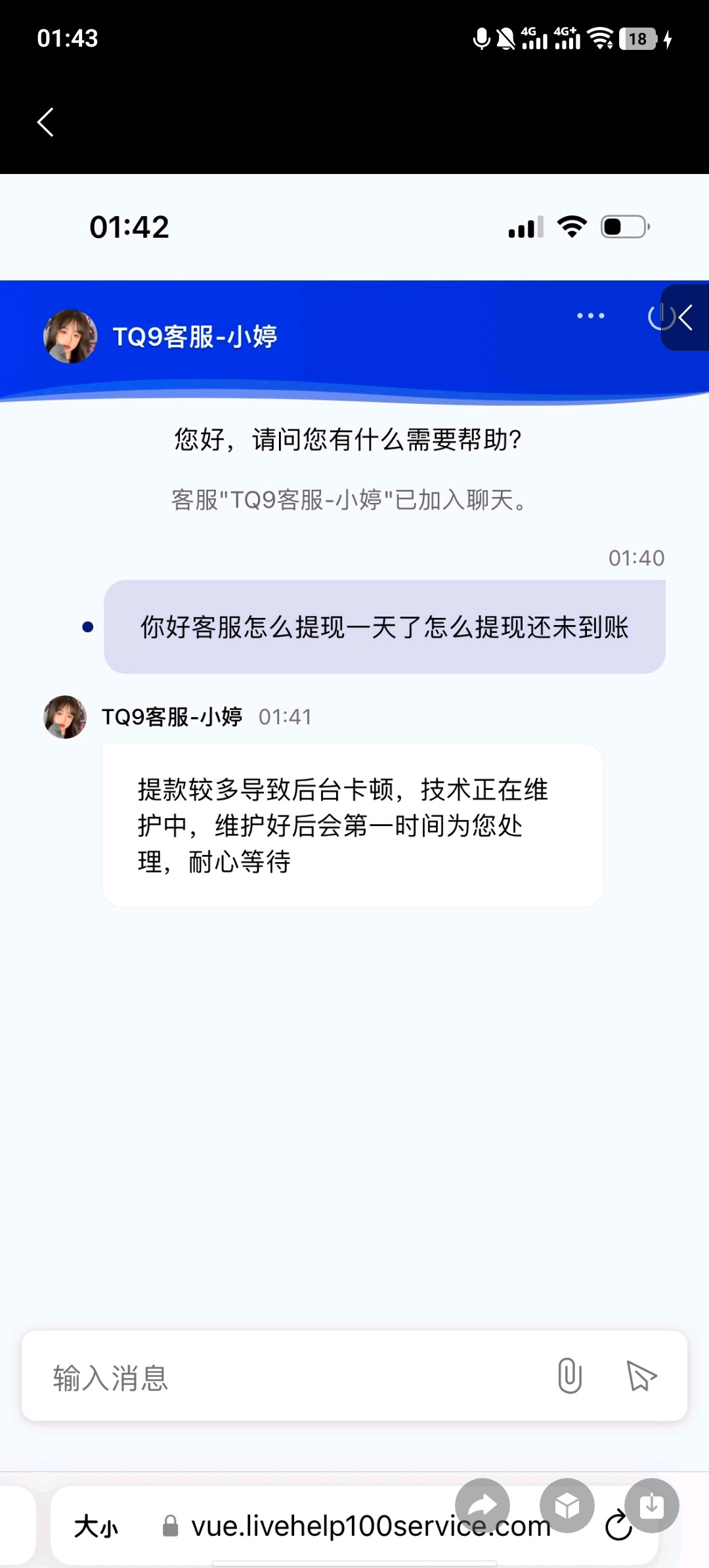Go back using the top arrow
The image size is (709, 1568).
45,122
